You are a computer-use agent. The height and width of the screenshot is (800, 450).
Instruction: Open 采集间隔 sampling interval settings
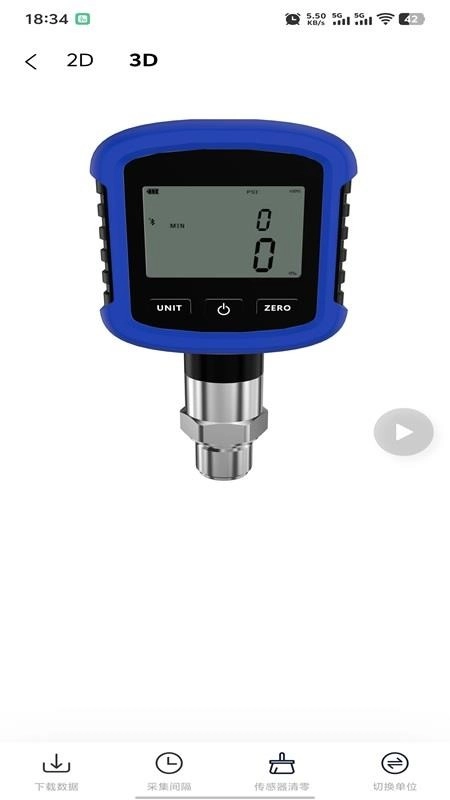pos(169,770)
